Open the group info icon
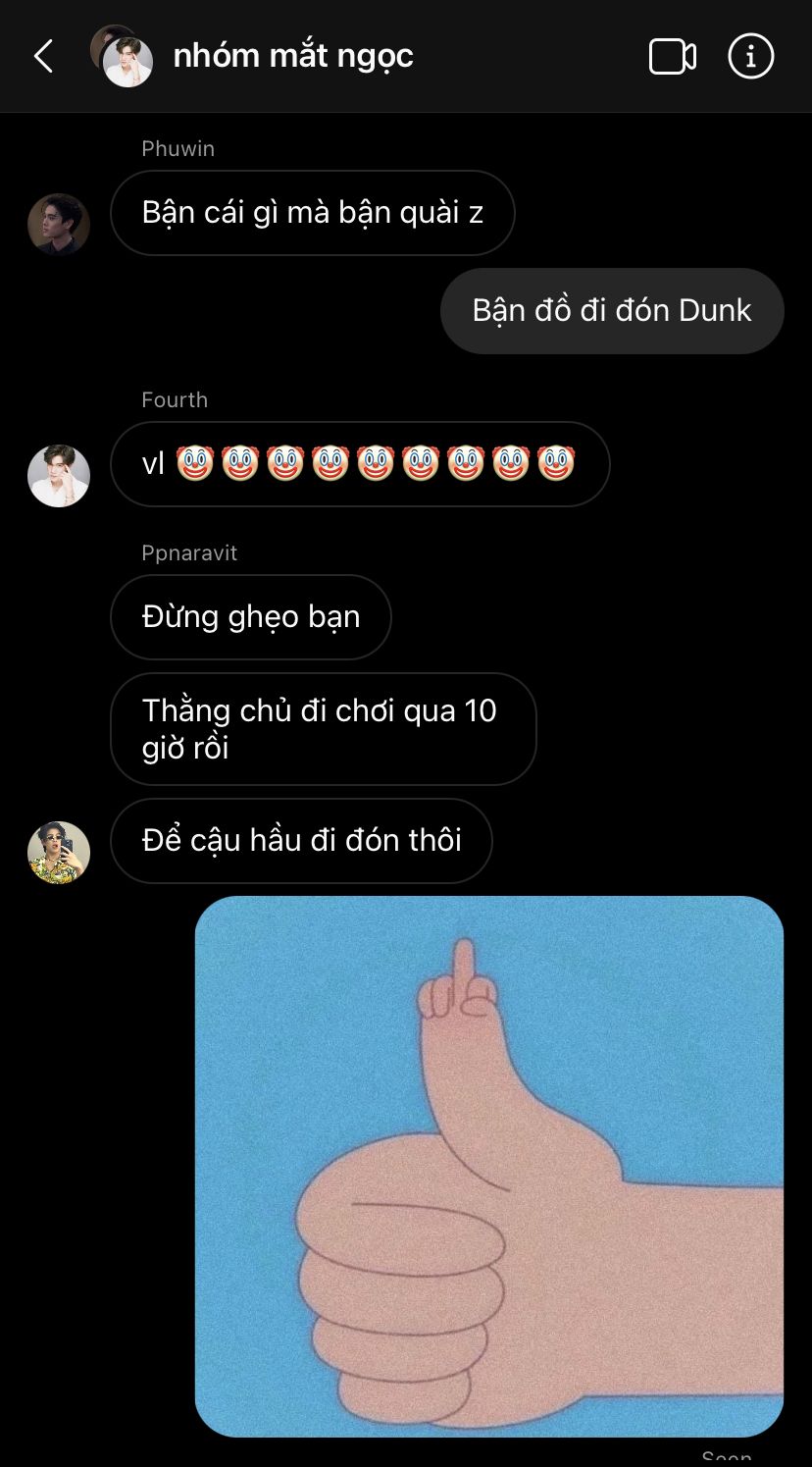Screen dimensions: 812x1467 coord(751,57)
